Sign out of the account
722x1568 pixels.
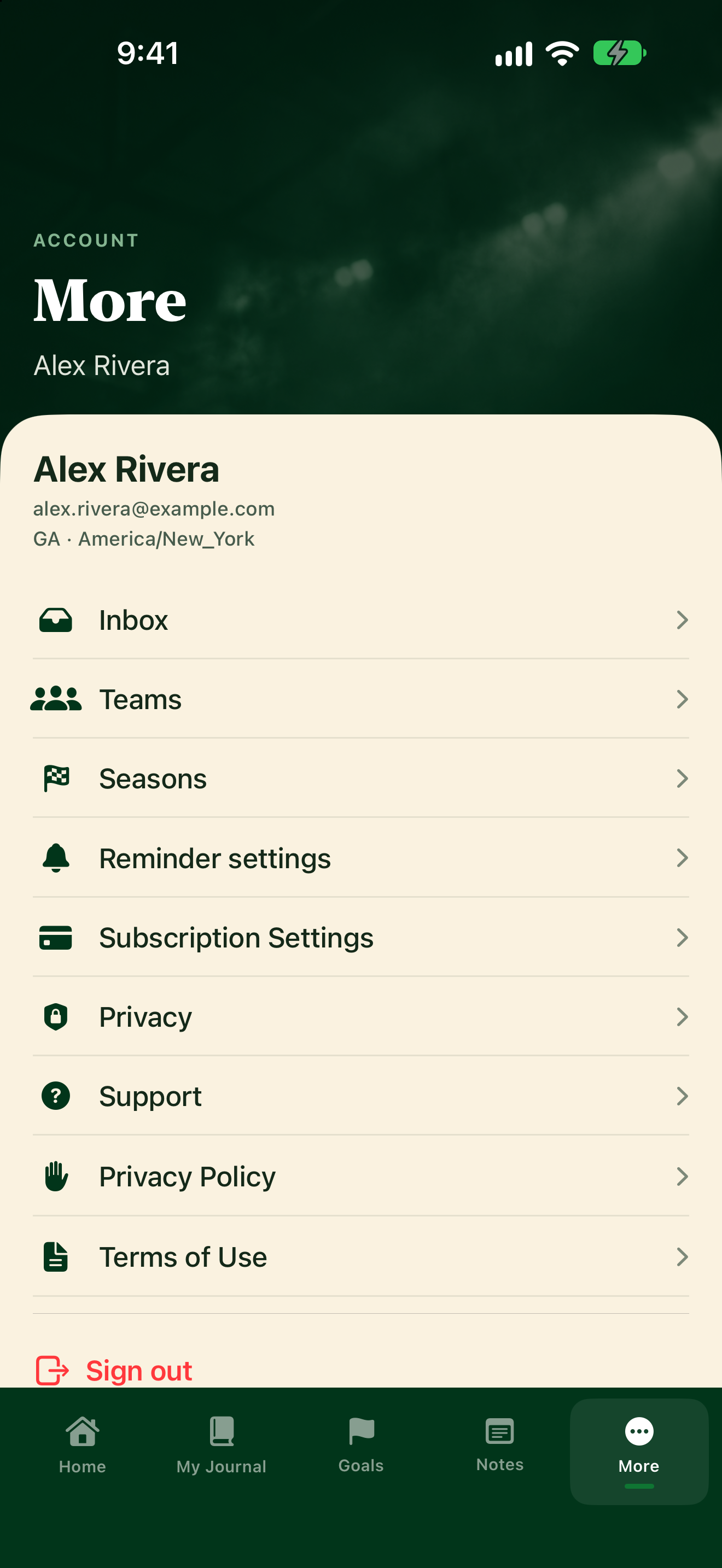pos(114,1370)
